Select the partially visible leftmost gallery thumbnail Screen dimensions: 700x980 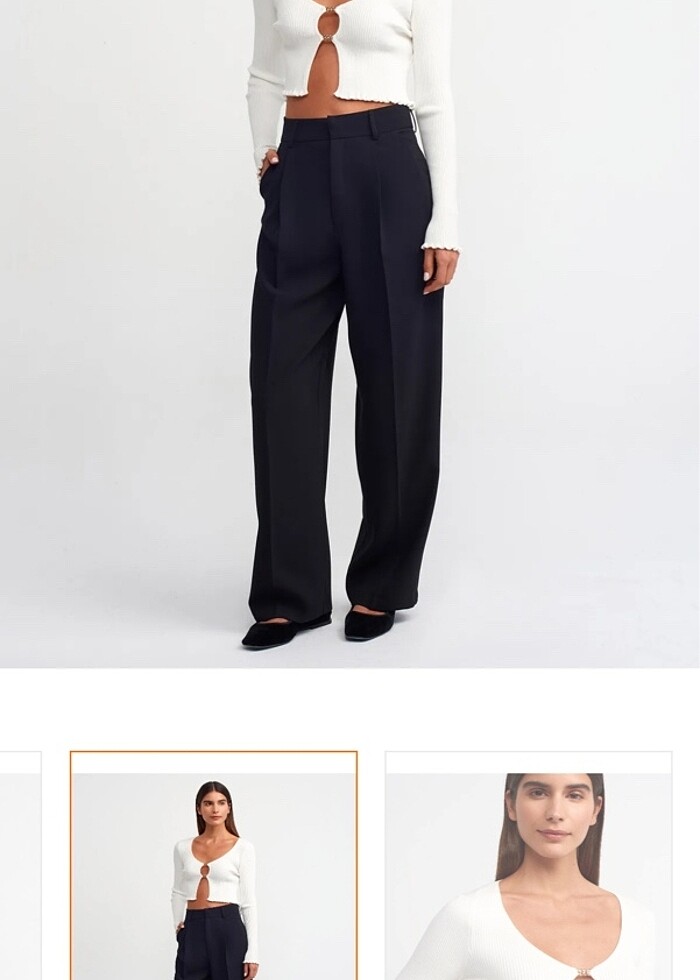(x=19, y=866)
